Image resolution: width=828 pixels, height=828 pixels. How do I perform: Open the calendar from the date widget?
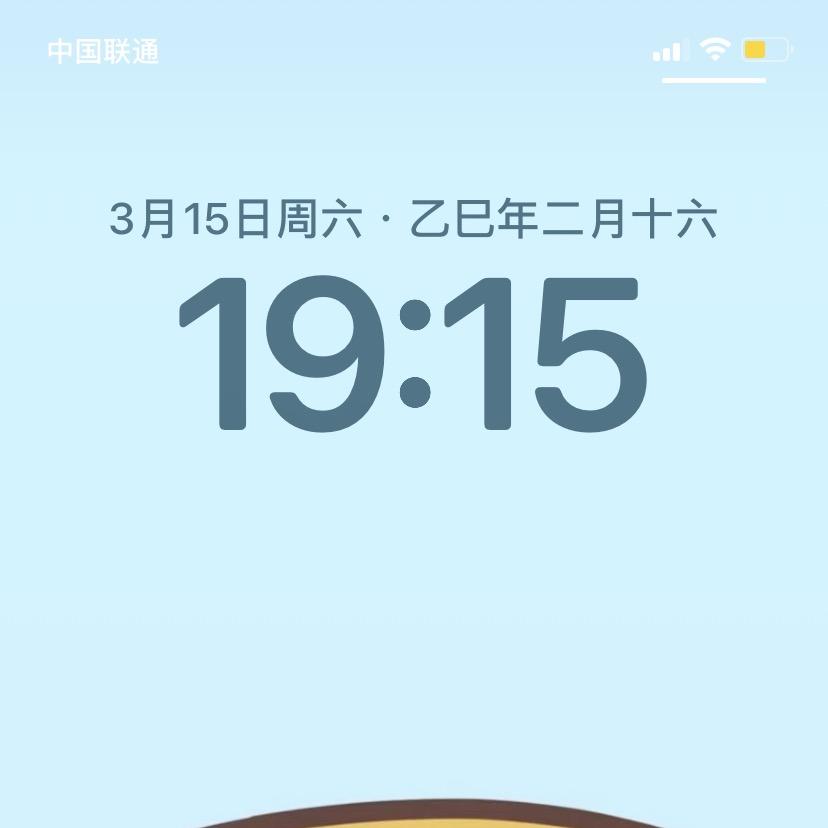coord(413,220)
